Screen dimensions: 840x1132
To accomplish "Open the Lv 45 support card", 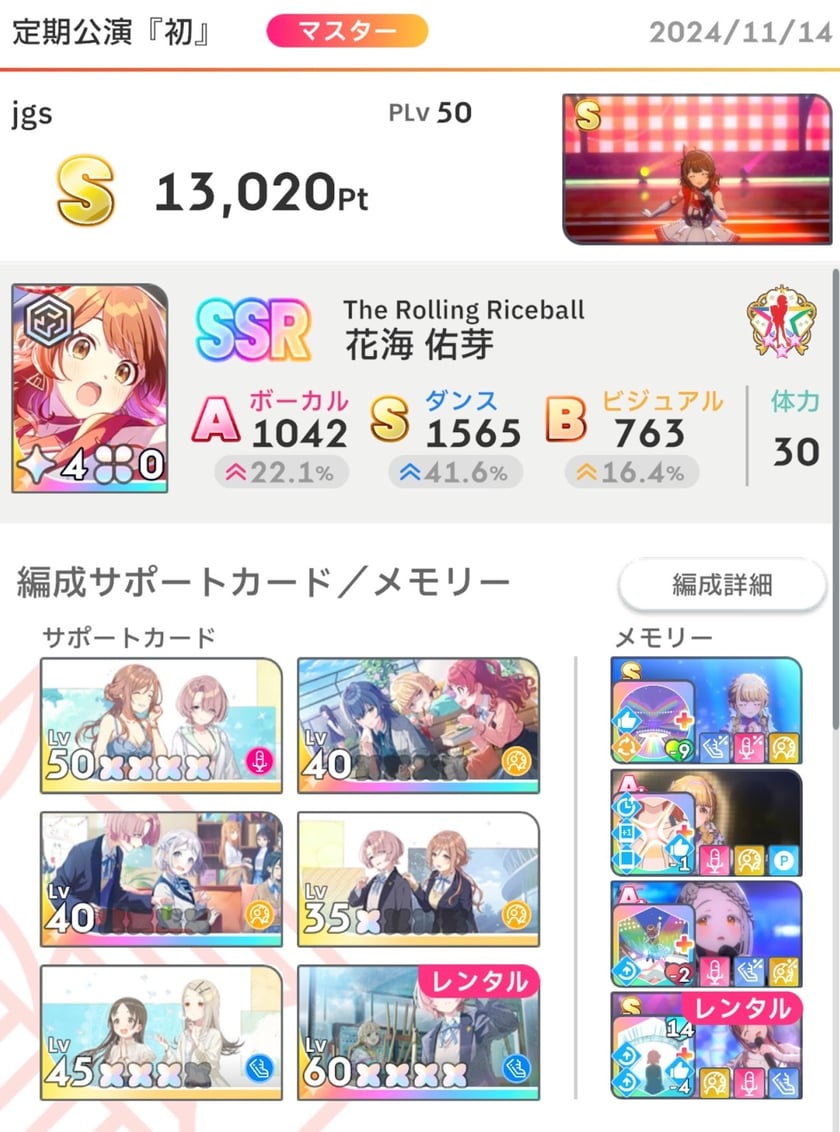I will point(161,1032).
